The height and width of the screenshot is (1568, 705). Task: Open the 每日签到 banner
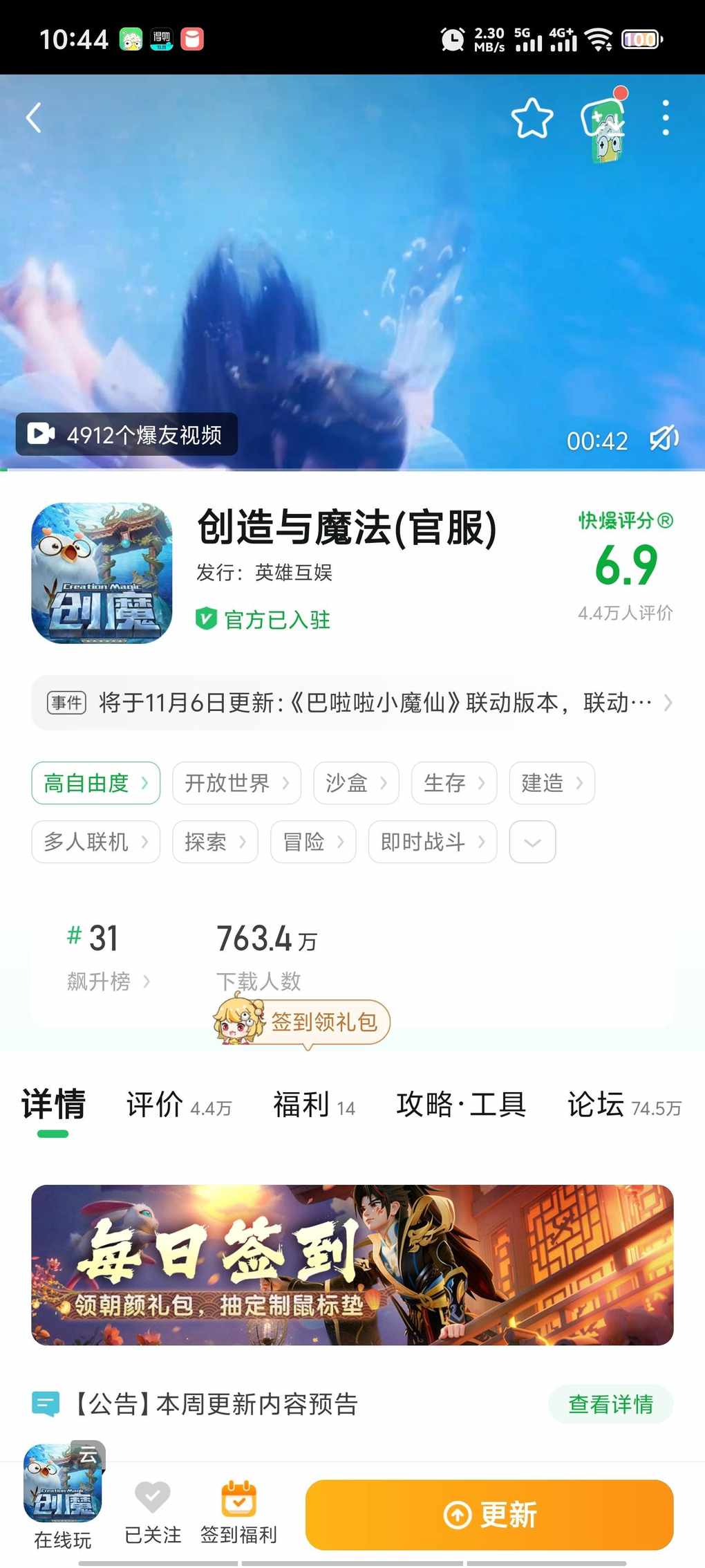352,1264
